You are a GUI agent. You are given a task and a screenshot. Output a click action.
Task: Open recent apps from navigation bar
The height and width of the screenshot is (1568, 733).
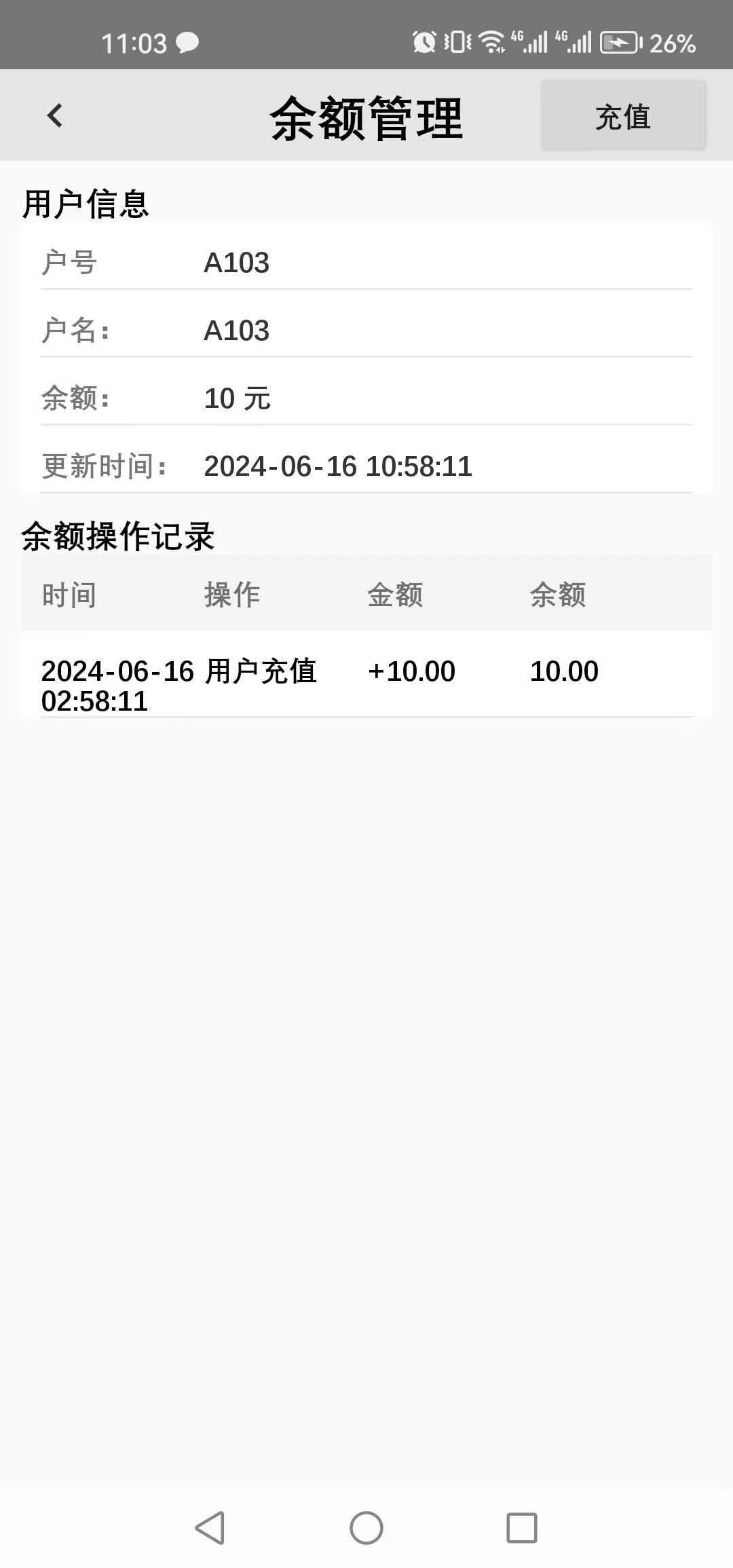coord(522,1528)
